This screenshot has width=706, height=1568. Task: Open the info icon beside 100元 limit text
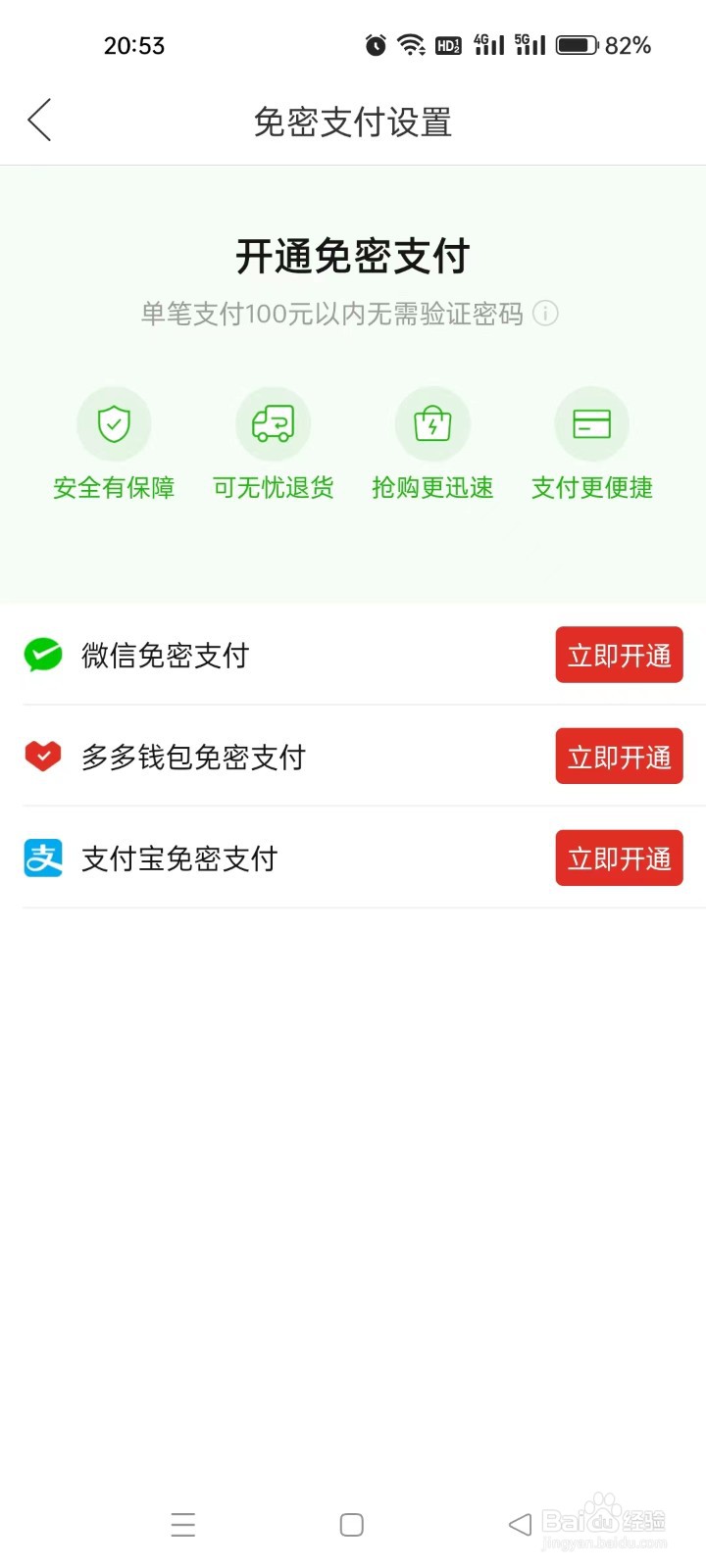pyautogui.click(x=545, y=314)
